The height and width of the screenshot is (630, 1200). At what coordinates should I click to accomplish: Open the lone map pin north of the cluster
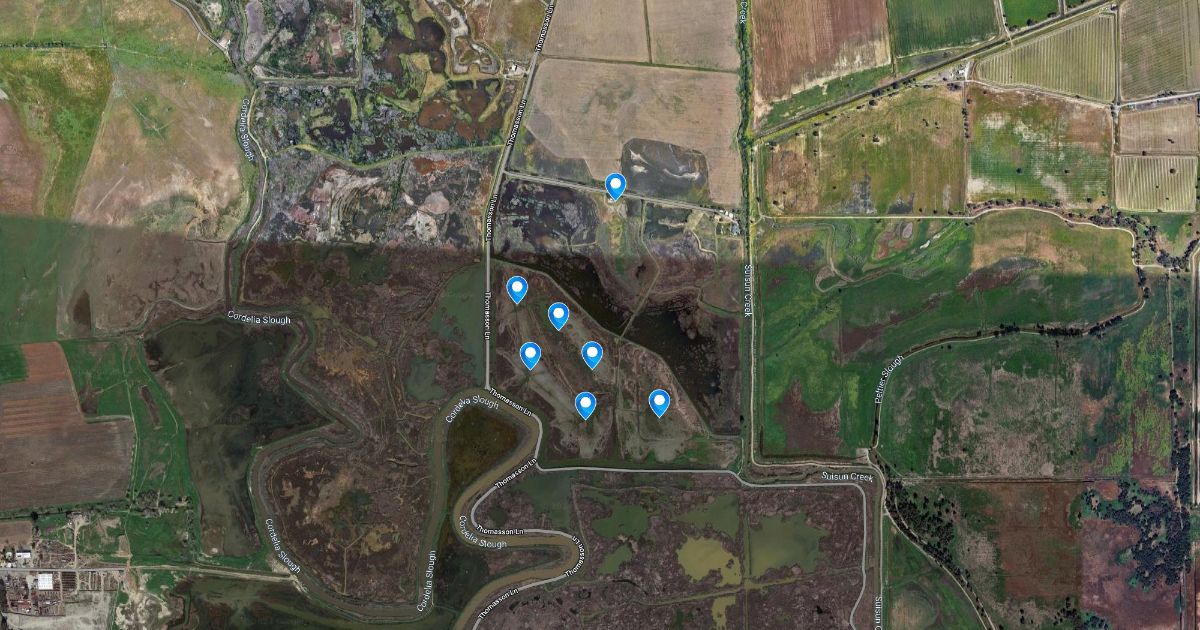615,185
